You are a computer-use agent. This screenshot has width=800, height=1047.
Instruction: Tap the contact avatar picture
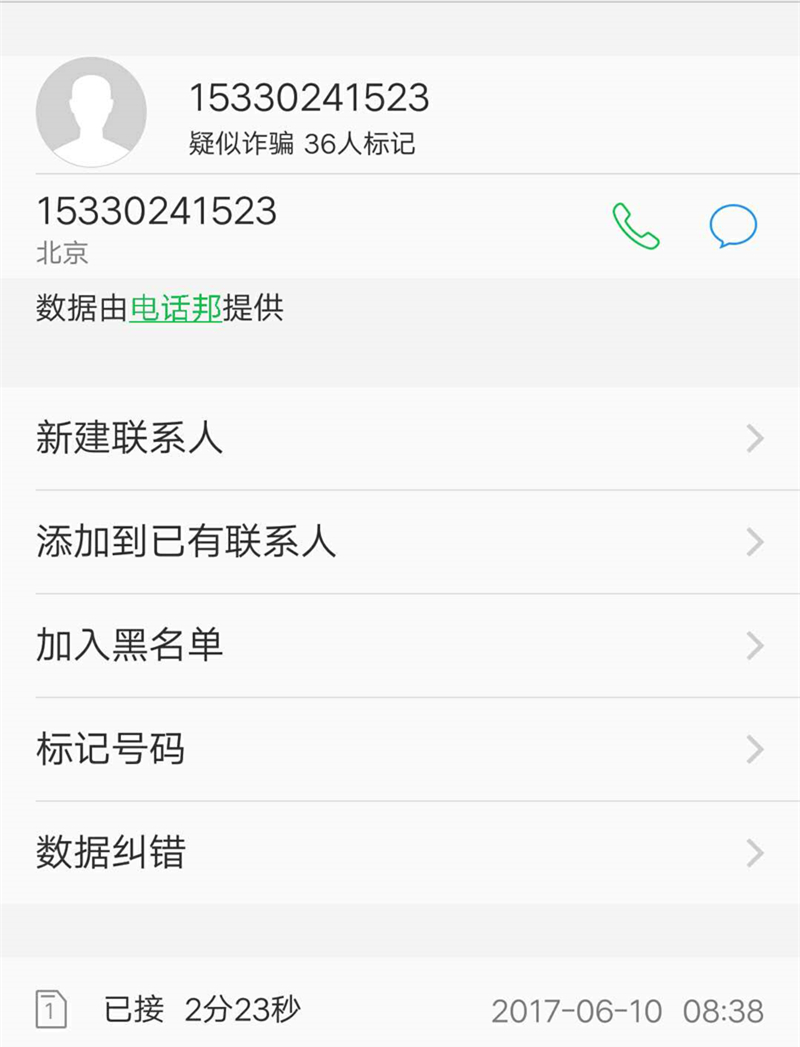point(91,112)
